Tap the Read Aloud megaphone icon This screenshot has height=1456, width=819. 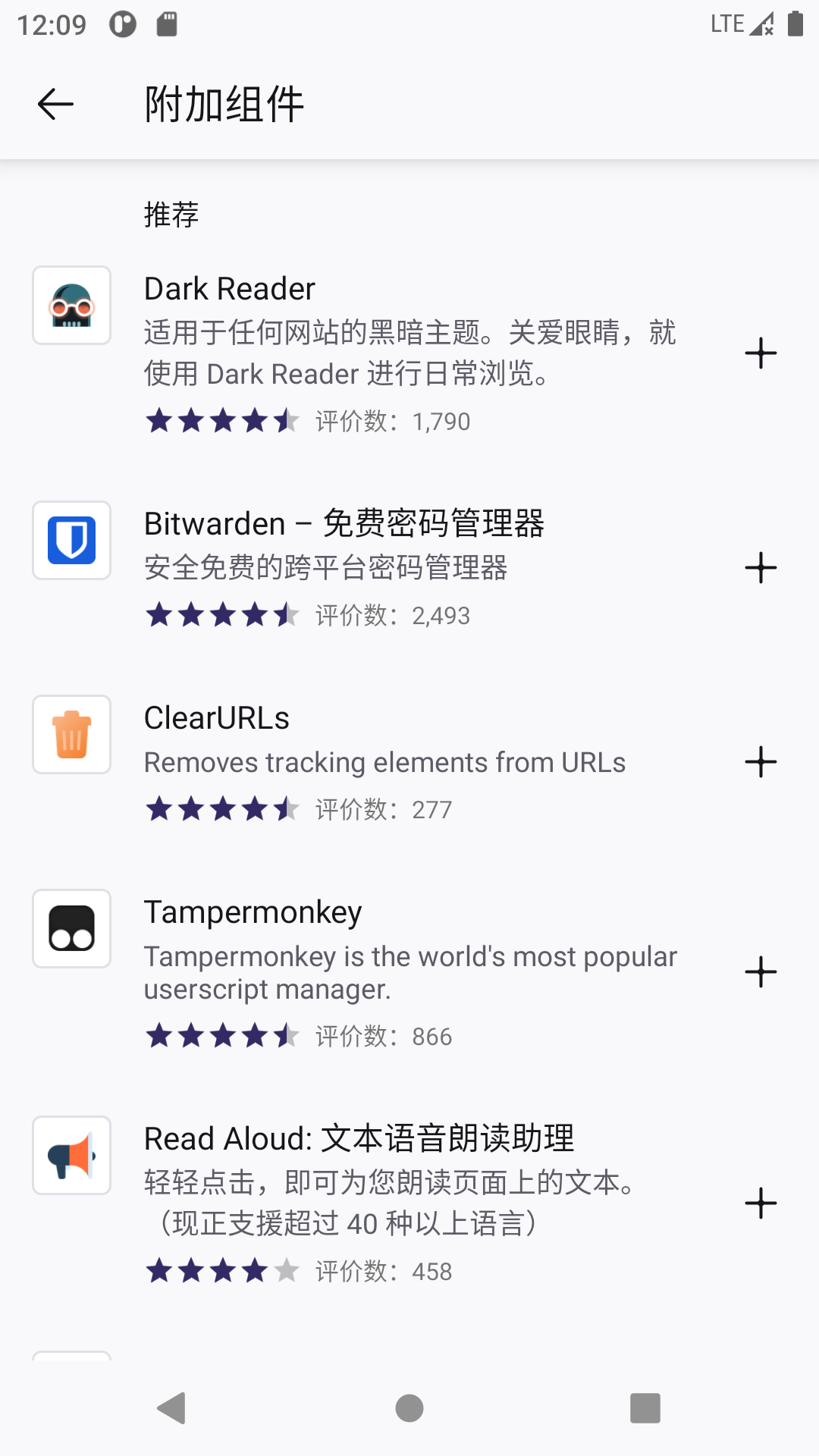71,1156
